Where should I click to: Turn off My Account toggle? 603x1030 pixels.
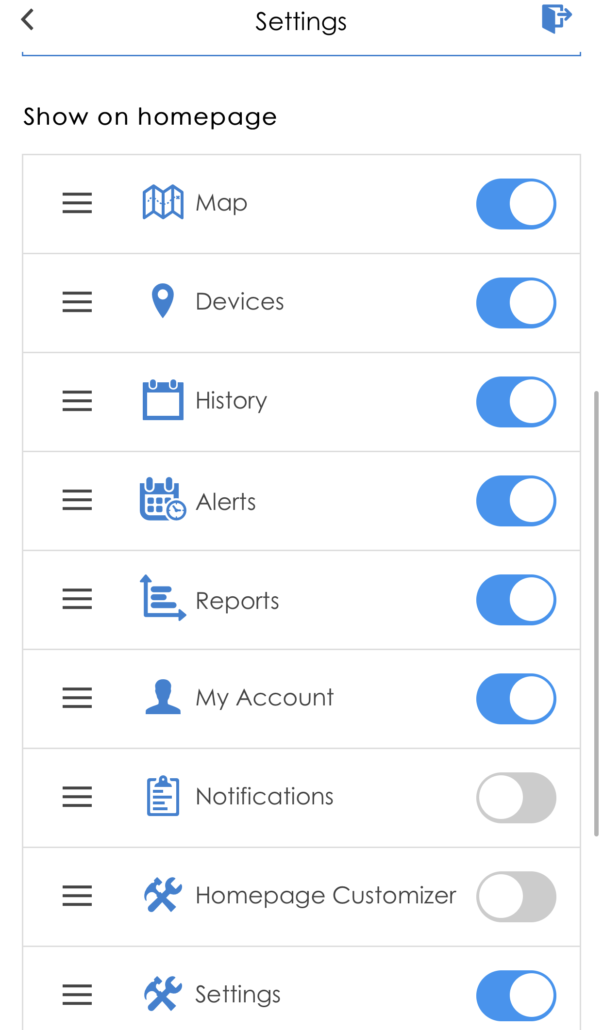click(516, 698)
